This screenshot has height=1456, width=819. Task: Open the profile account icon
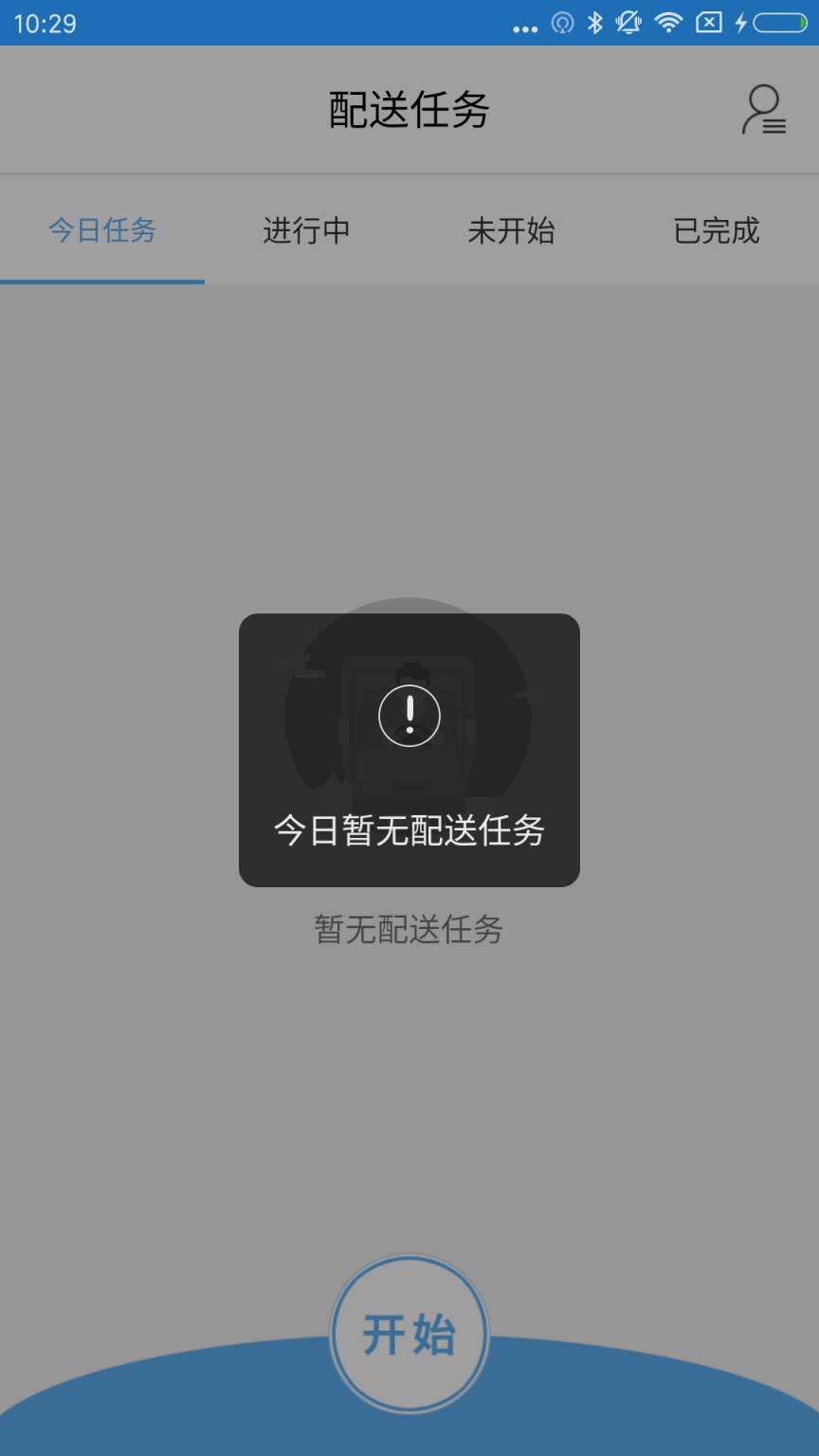[765, 109]
